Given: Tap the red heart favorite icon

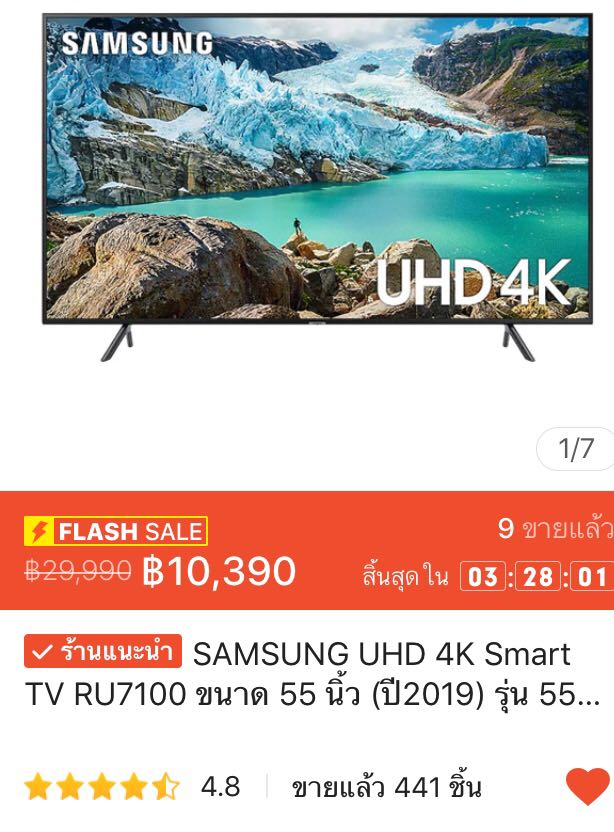Looking at the screenshot, I should (587, 786).
